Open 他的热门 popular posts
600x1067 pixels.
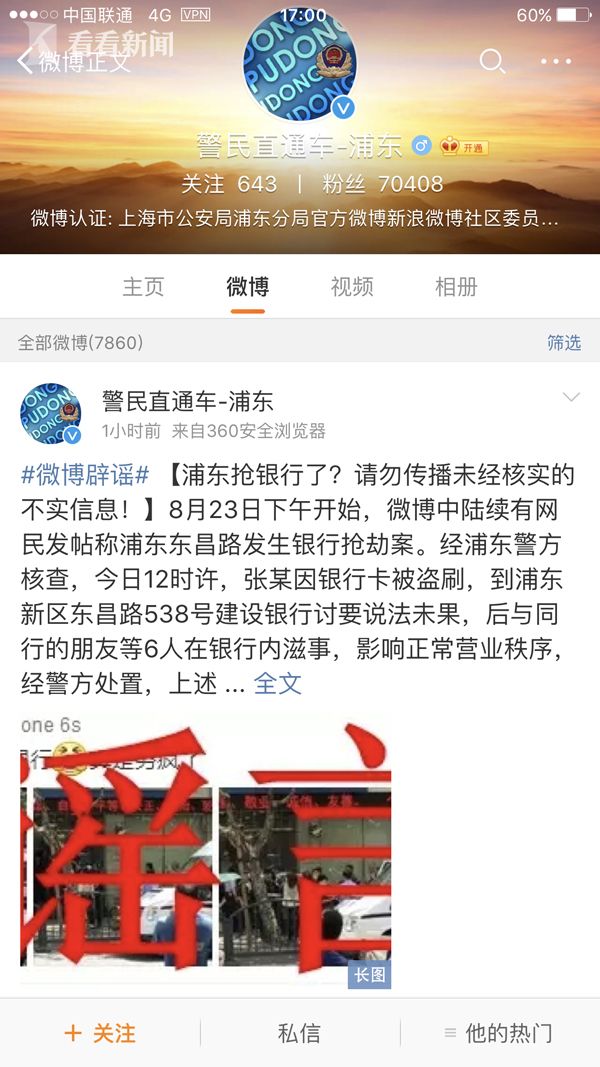pyautogui.click(x=499, y=1033)
